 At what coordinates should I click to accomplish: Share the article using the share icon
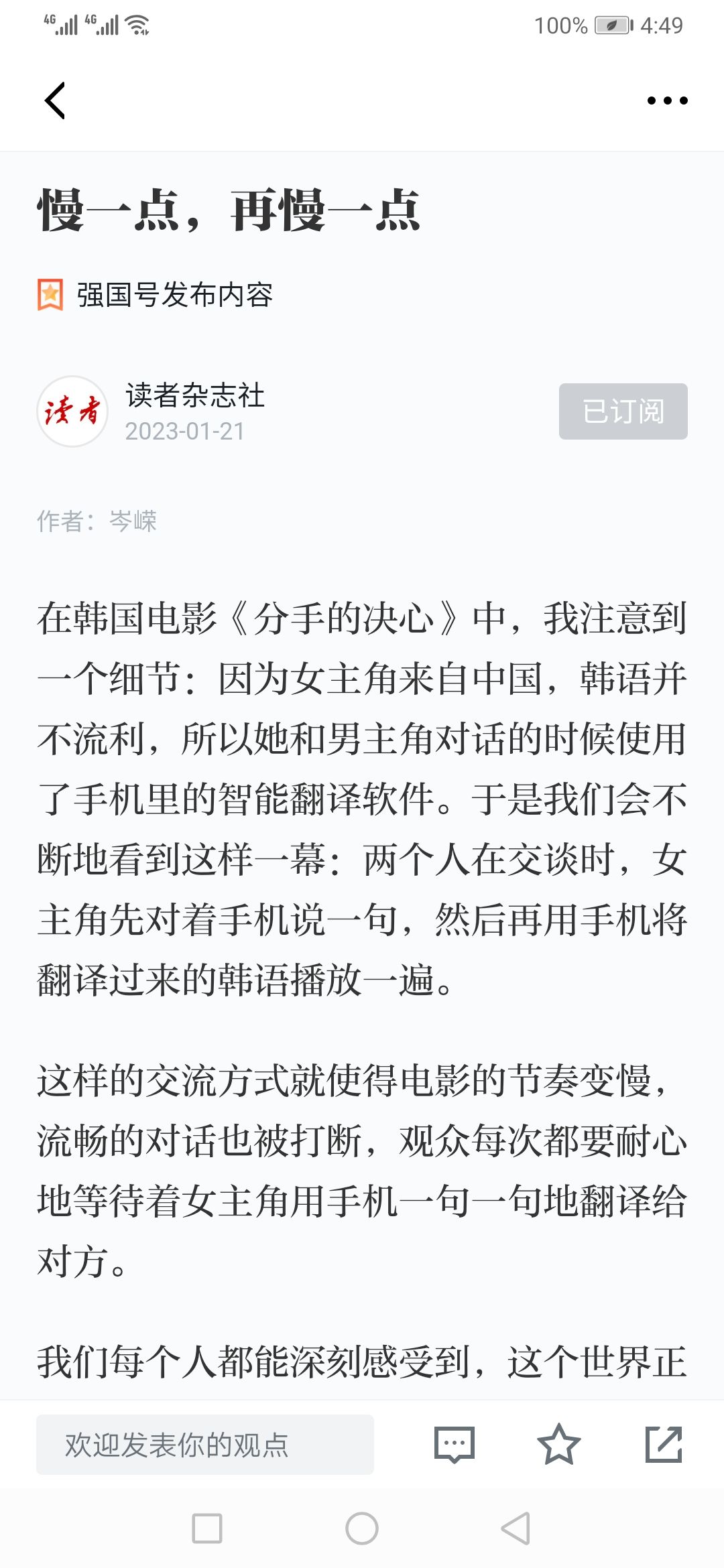pos(664,1445)
